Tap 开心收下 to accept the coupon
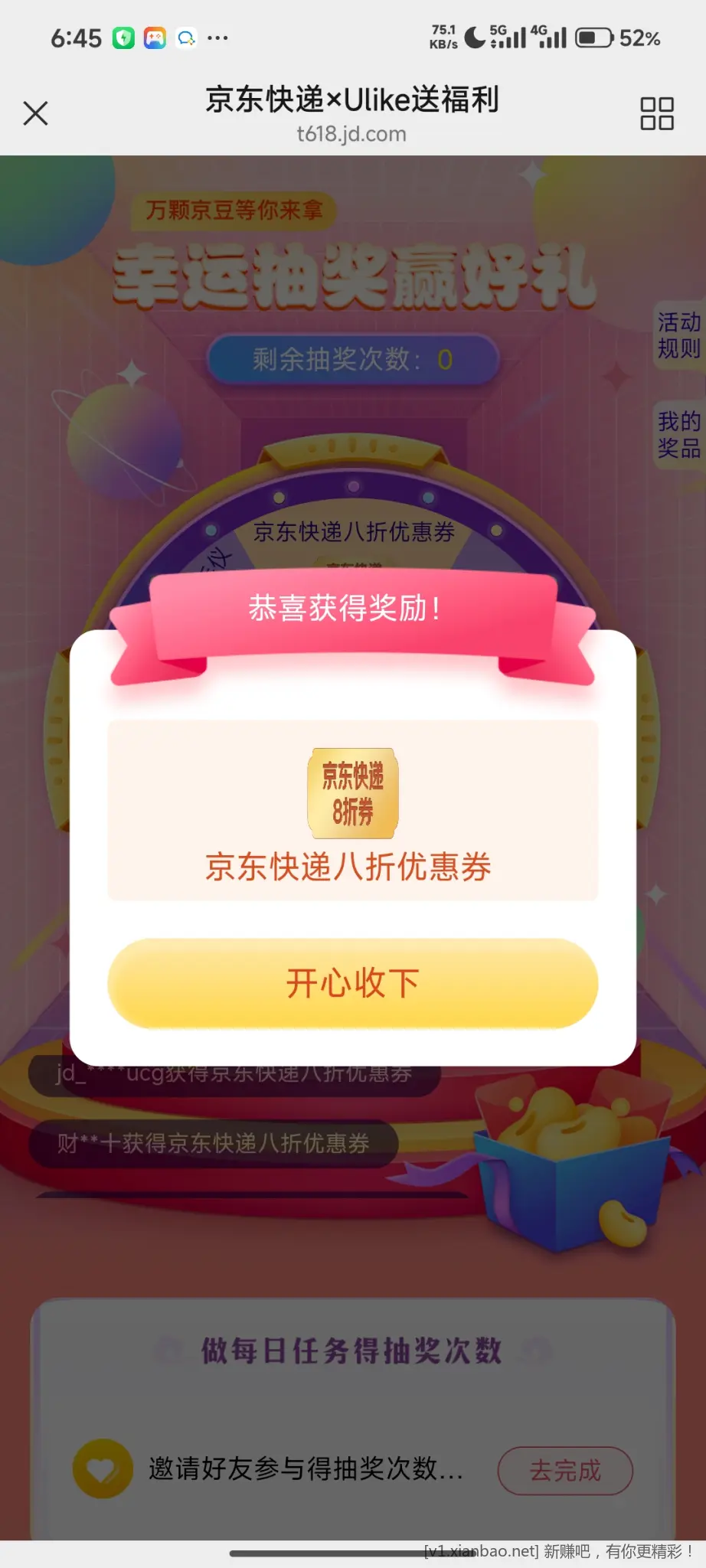 click(352, 983)
